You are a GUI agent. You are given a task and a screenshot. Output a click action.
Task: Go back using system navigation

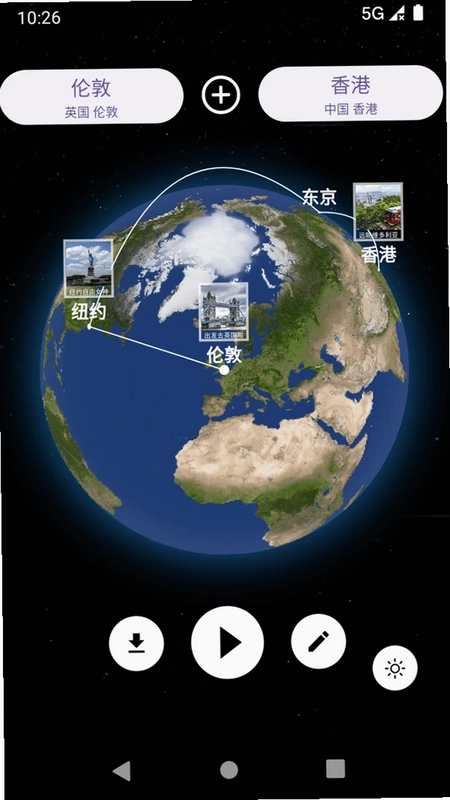(x=122, y=770)
